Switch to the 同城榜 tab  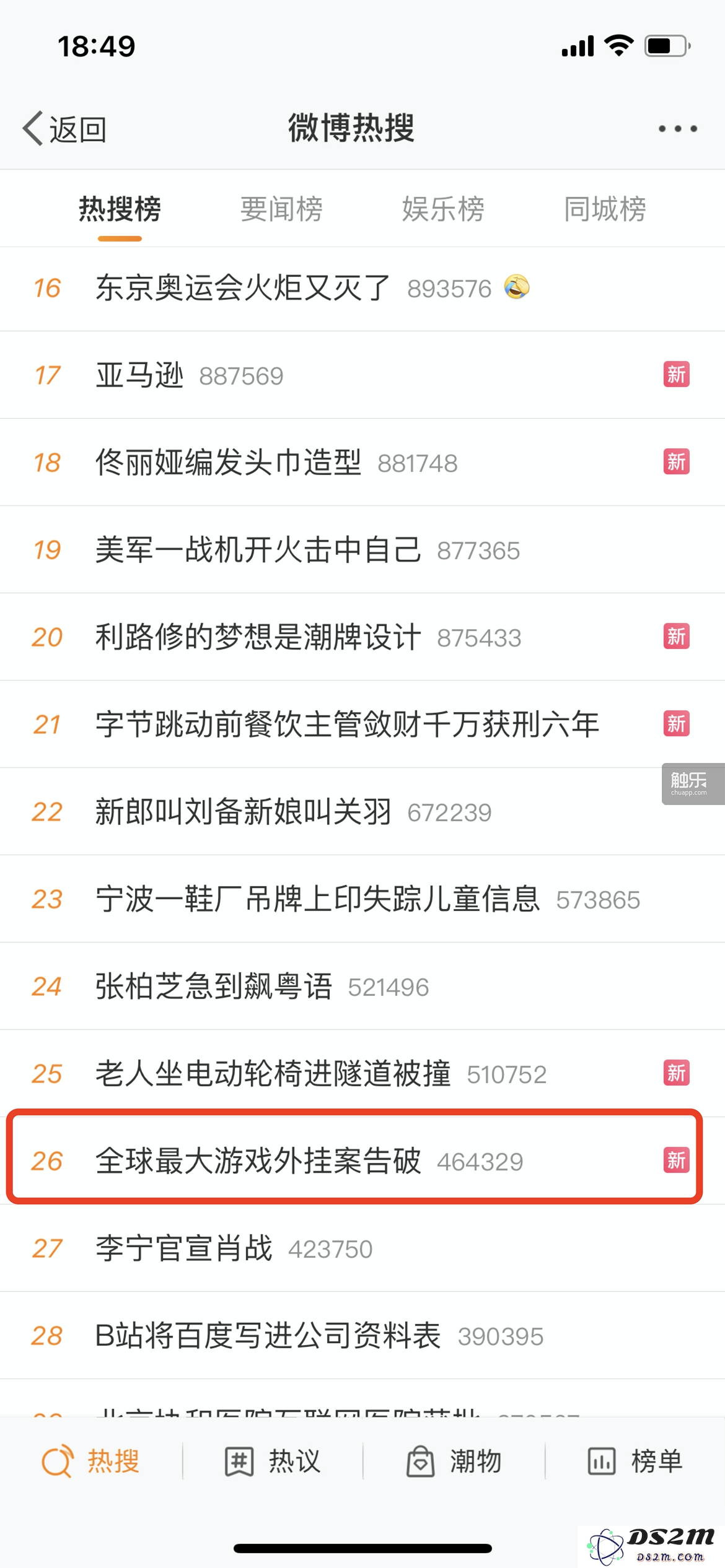point(605,209)
